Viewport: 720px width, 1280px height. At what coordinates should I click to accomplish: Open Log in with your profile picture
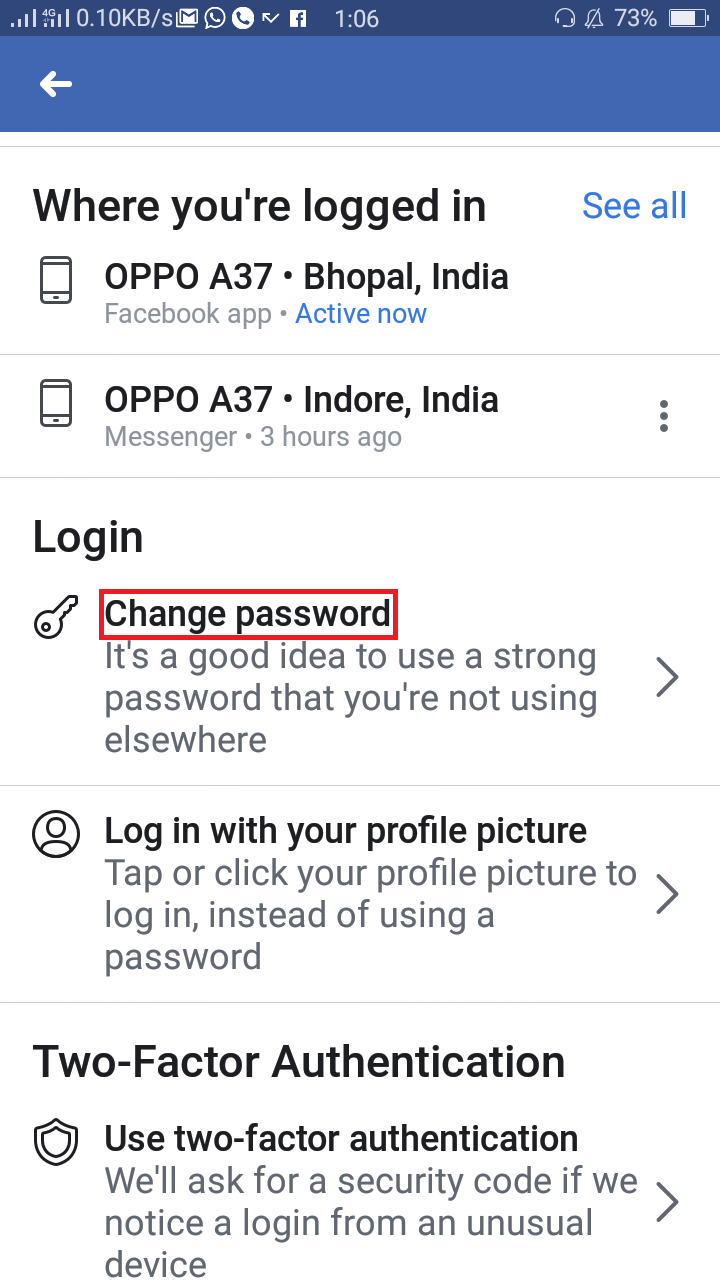point(360,894)
